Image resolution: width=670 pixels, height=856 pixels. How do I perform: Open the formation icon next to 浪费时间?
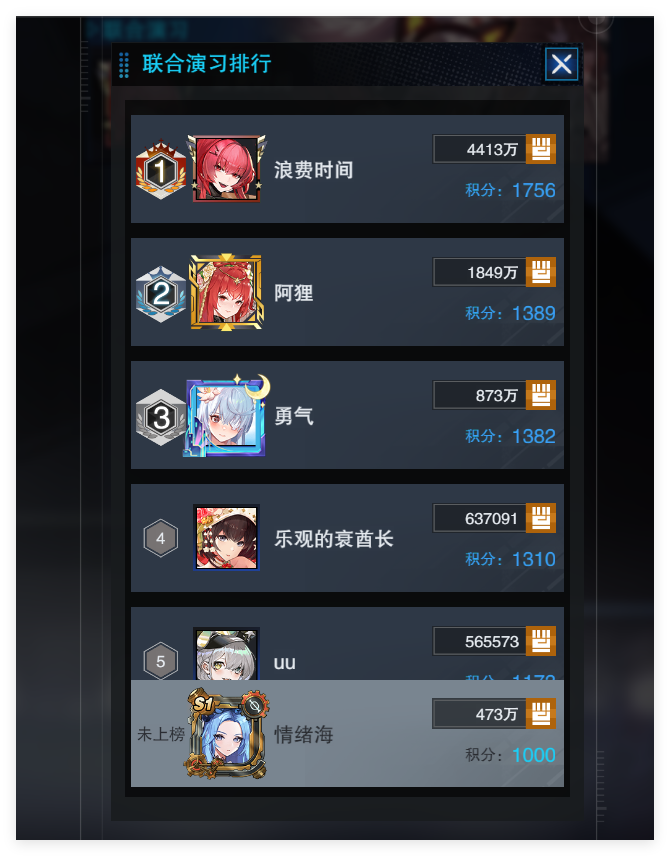541,149
